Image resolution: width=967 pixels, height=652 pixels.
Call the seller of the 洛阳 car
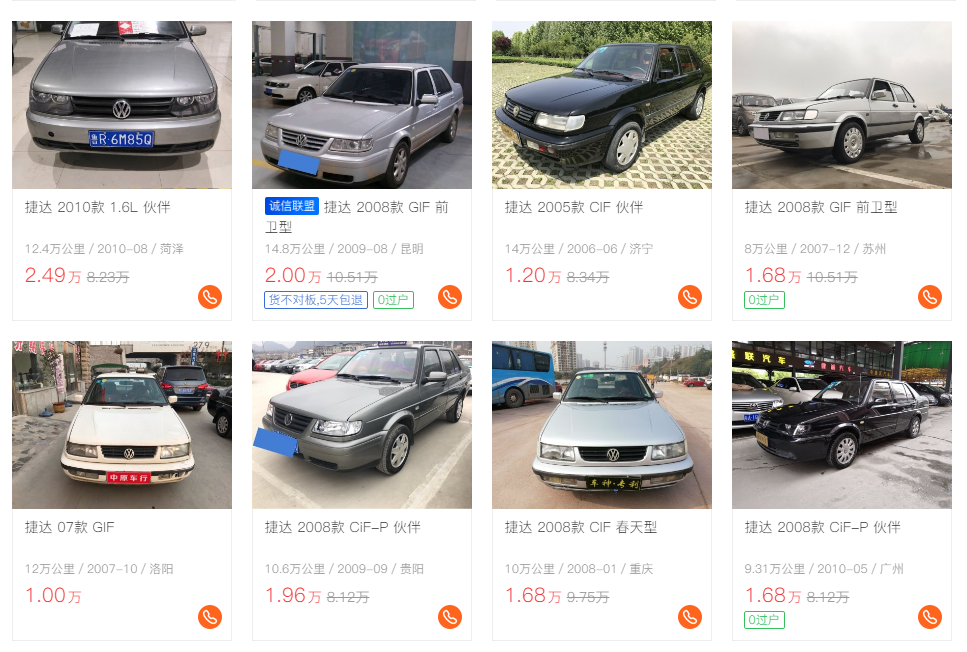click(209, 617)
